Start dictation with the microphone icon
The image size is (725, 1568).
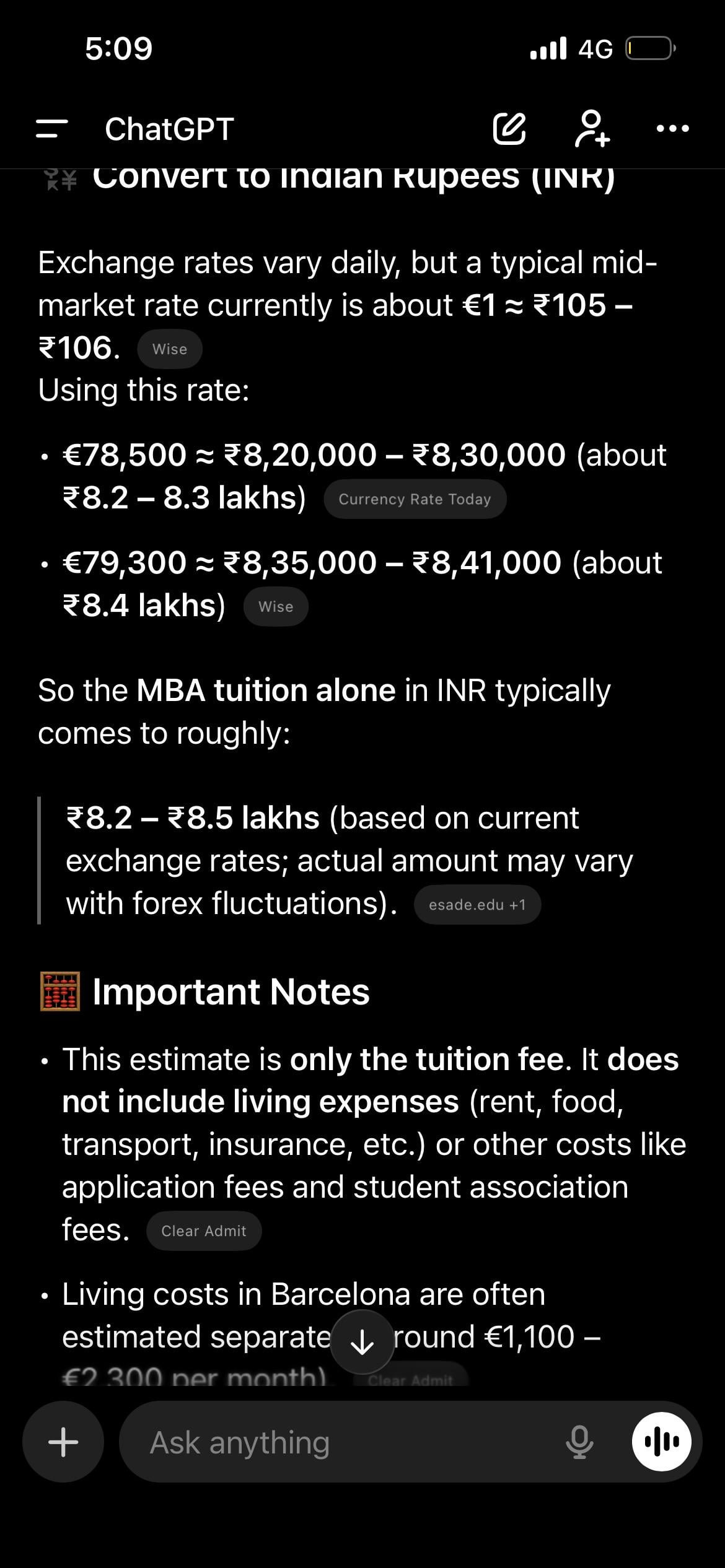pyautogui.click(x=579, y=1442)
